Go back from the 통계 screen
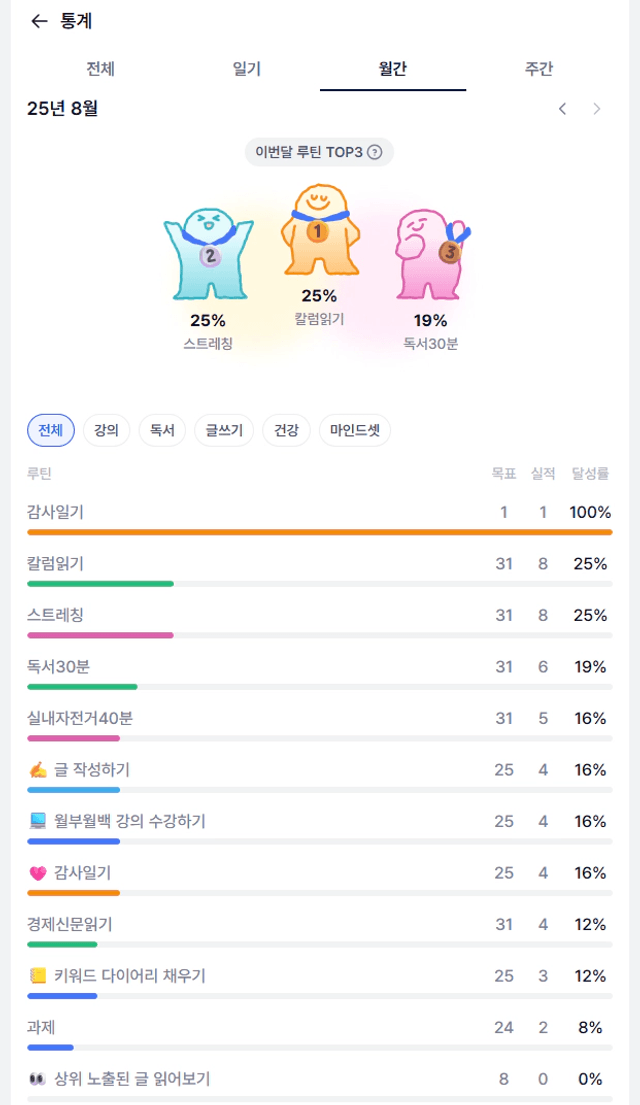 click(39, 21)
